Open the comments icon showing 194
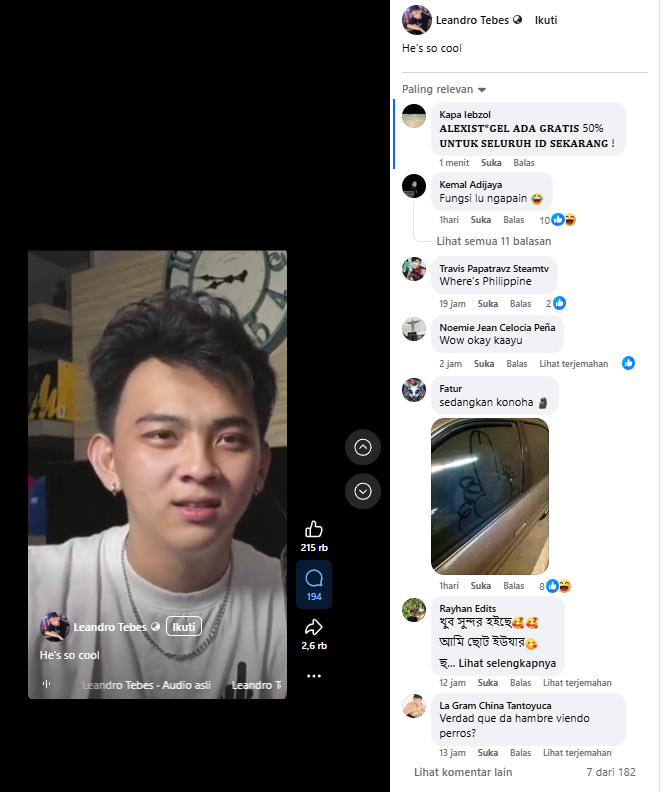 314,578
